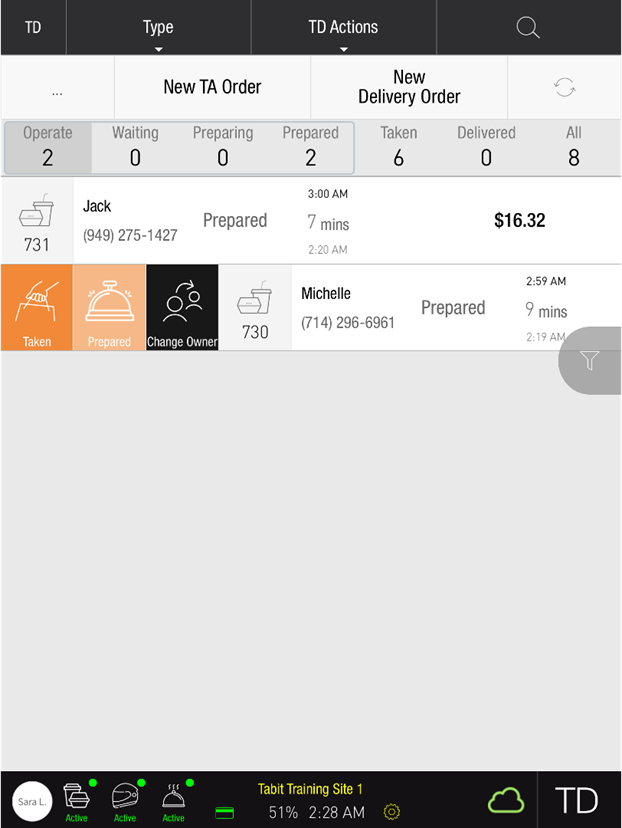Start a New Delivery Order
The height and width of the screenshot is (828, 622).
[409, 87]
